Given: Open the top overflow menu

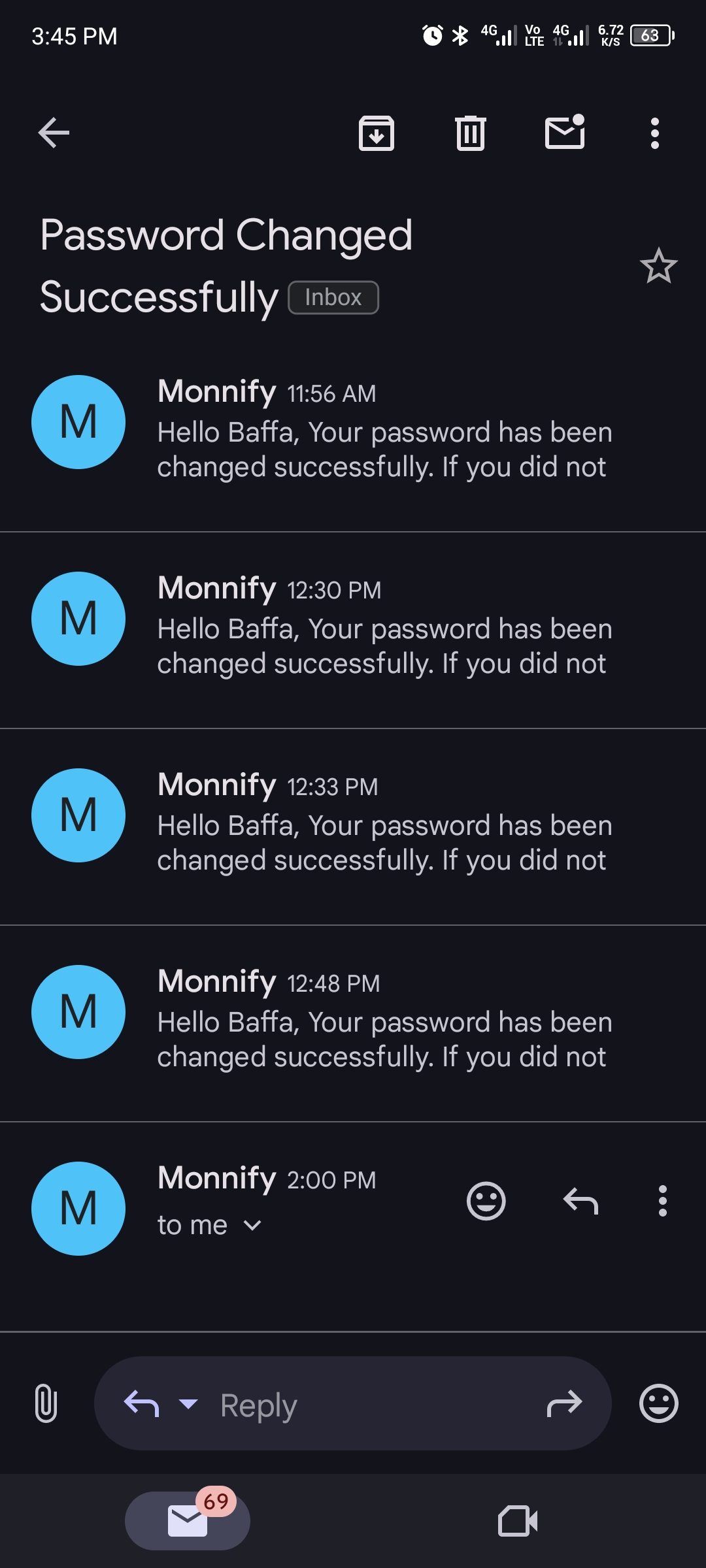Looking at the screenshot, I should pos(654,133).
